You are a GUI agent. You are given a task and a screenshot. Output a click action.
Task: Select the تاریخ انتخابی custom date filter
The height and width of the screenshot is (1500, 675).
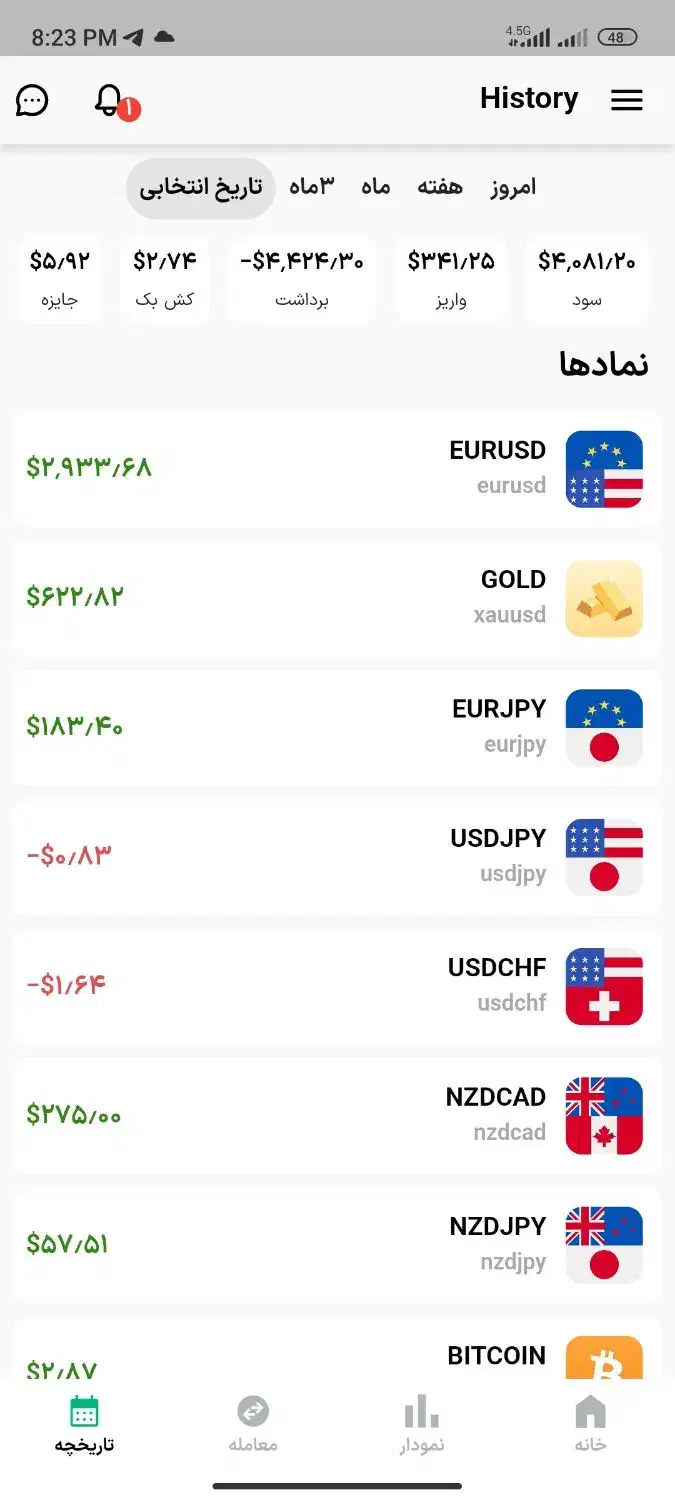[x=200, y=188]
